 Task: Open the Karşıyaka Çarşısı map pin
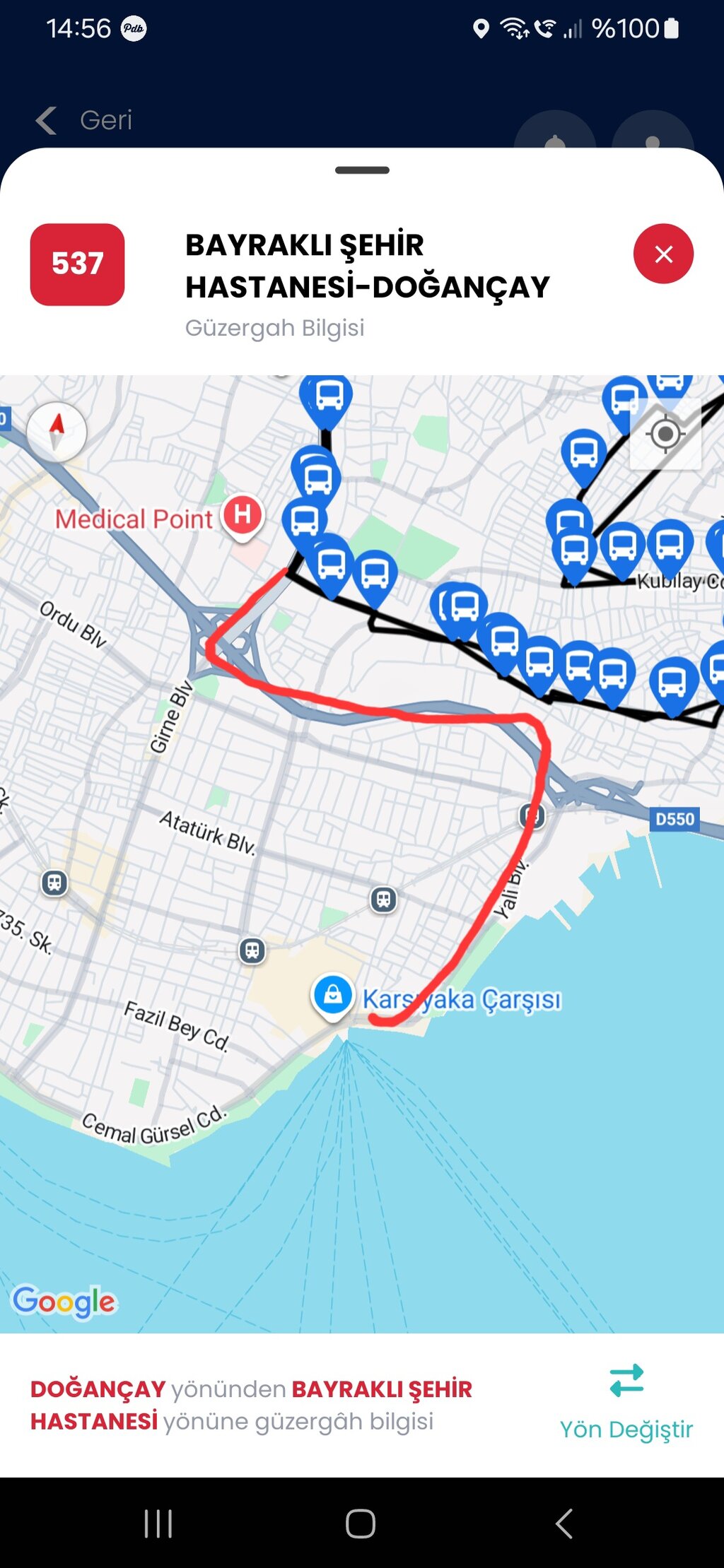333,995
